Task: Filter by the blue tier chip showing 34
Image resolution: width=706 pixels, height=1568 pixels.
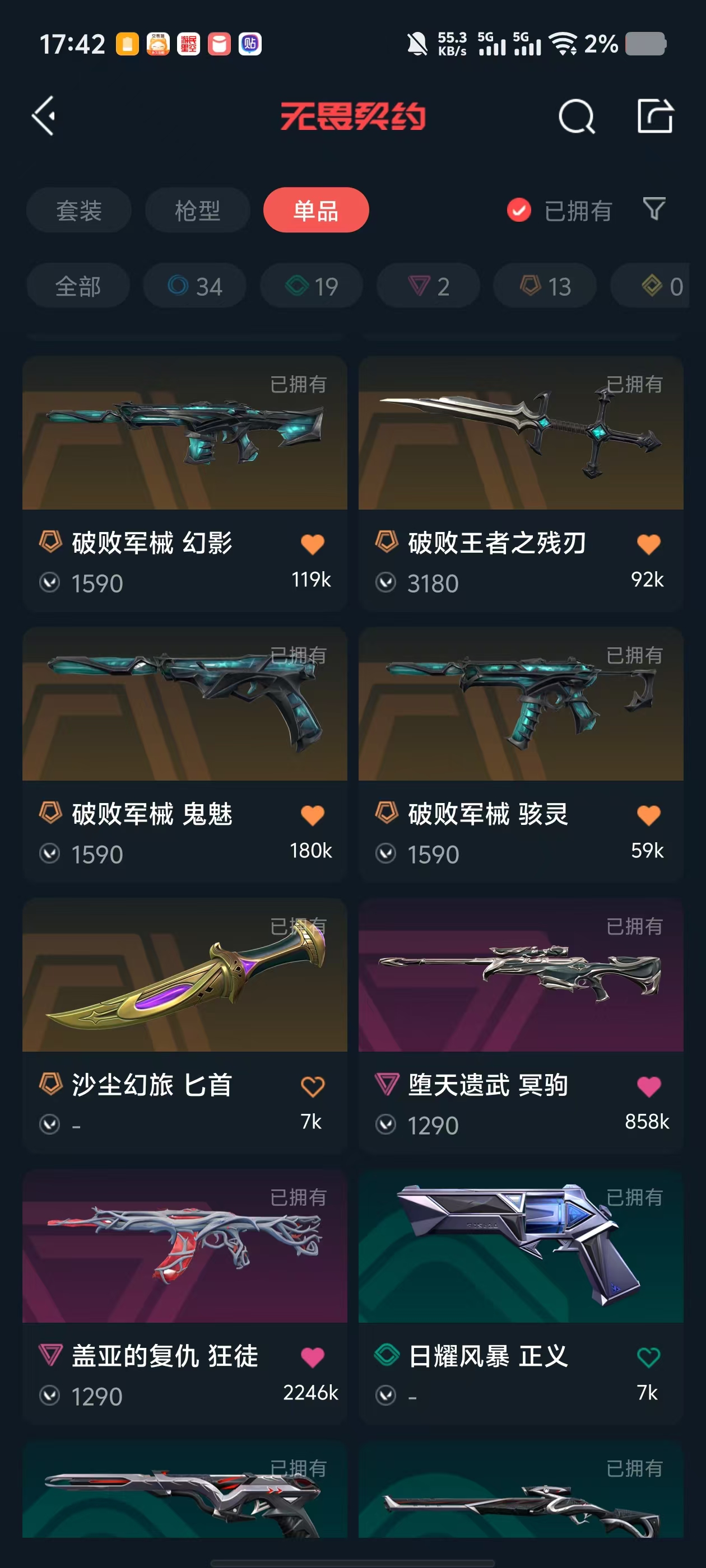Action: coord(195,286)
